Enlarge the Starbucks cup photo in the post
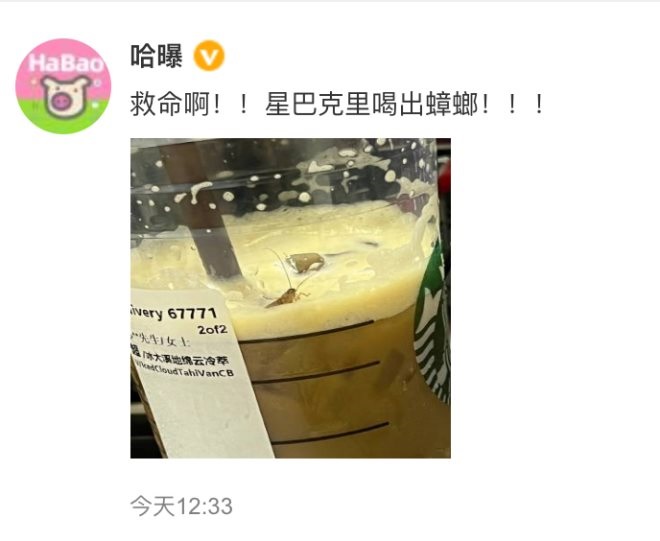 (290, 298)
